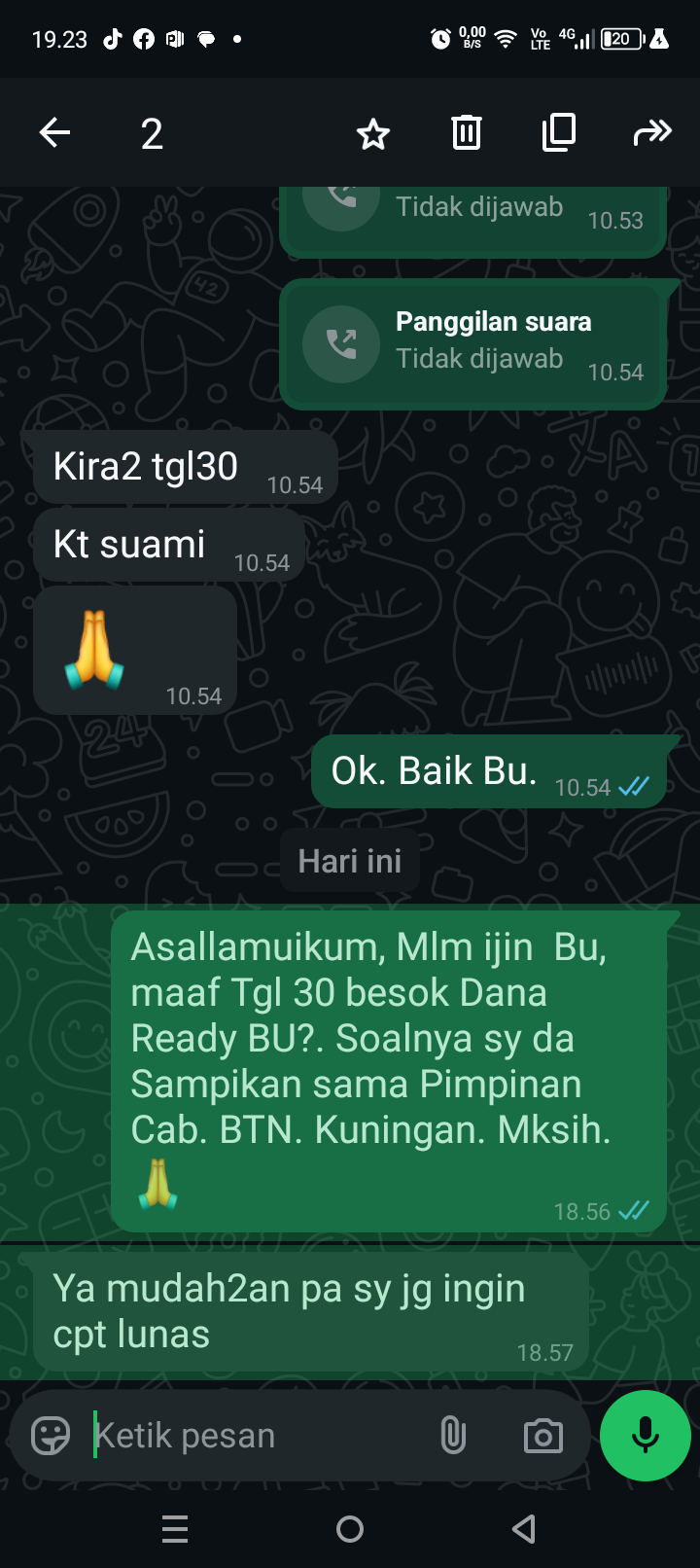Deselect the 'Ya mudah2an pa' message
The width and height of the screenshot is (700, 1568).
point(303,1311)
